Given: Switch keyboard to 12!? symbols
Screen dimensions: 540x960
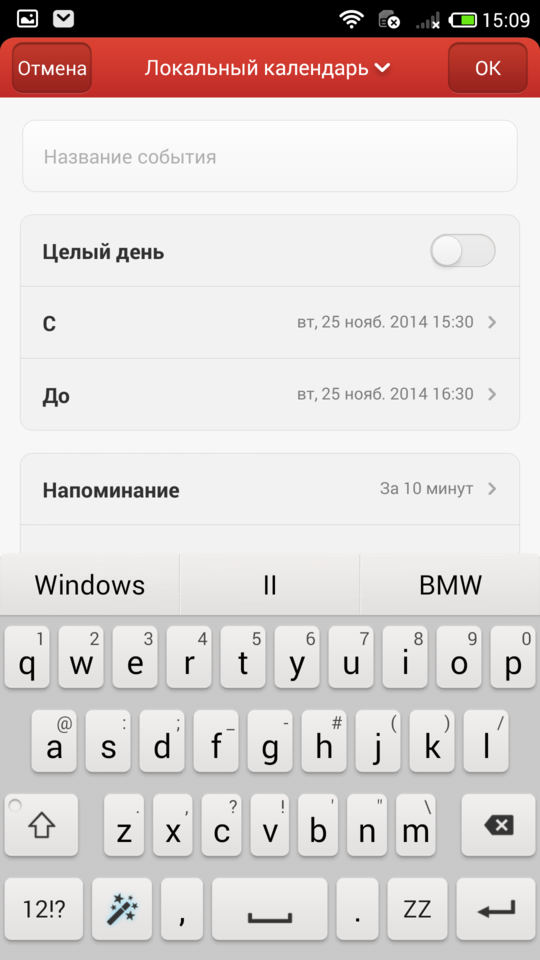Looking at the screenshot, I should pyautogui.click(x=43, y=909).
